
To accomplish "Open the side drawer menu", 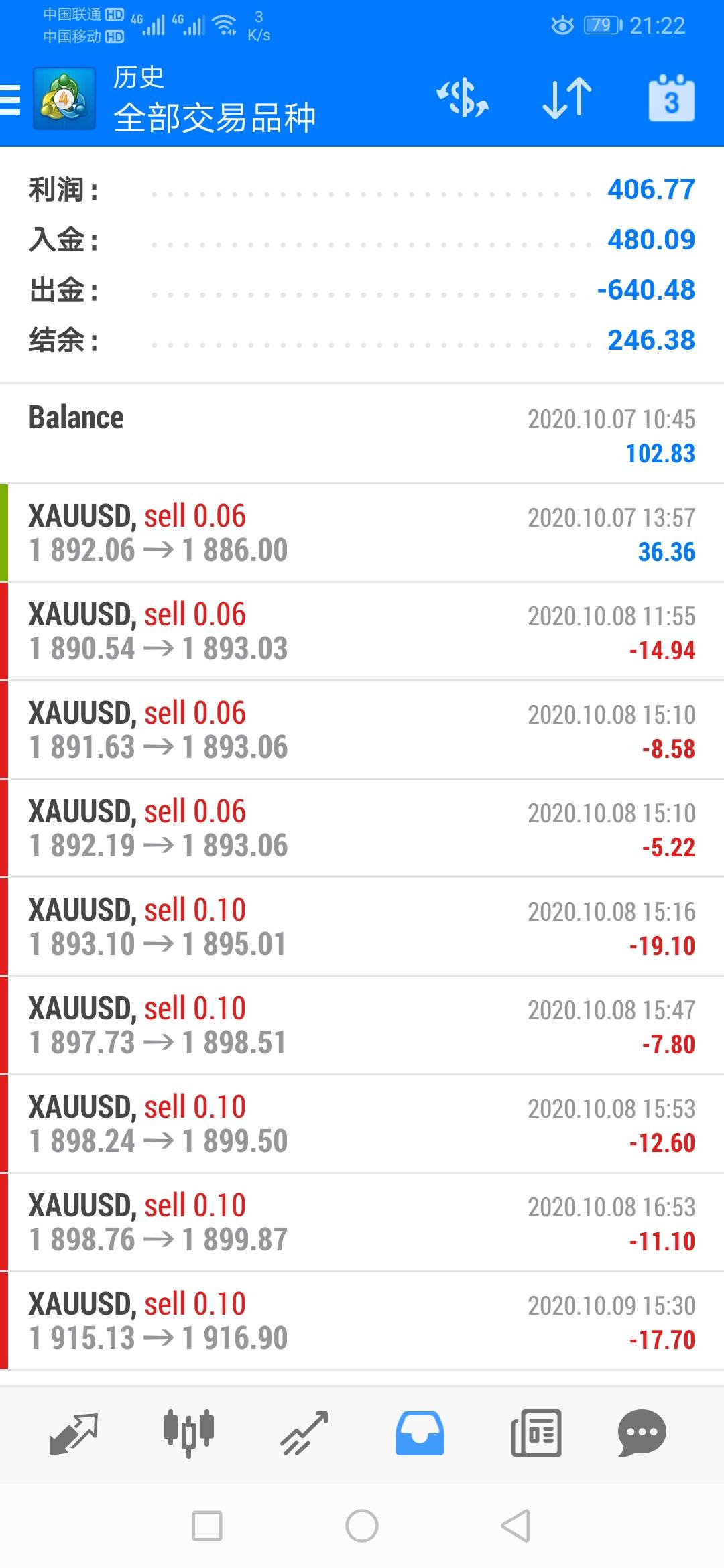I will point(12,101).
